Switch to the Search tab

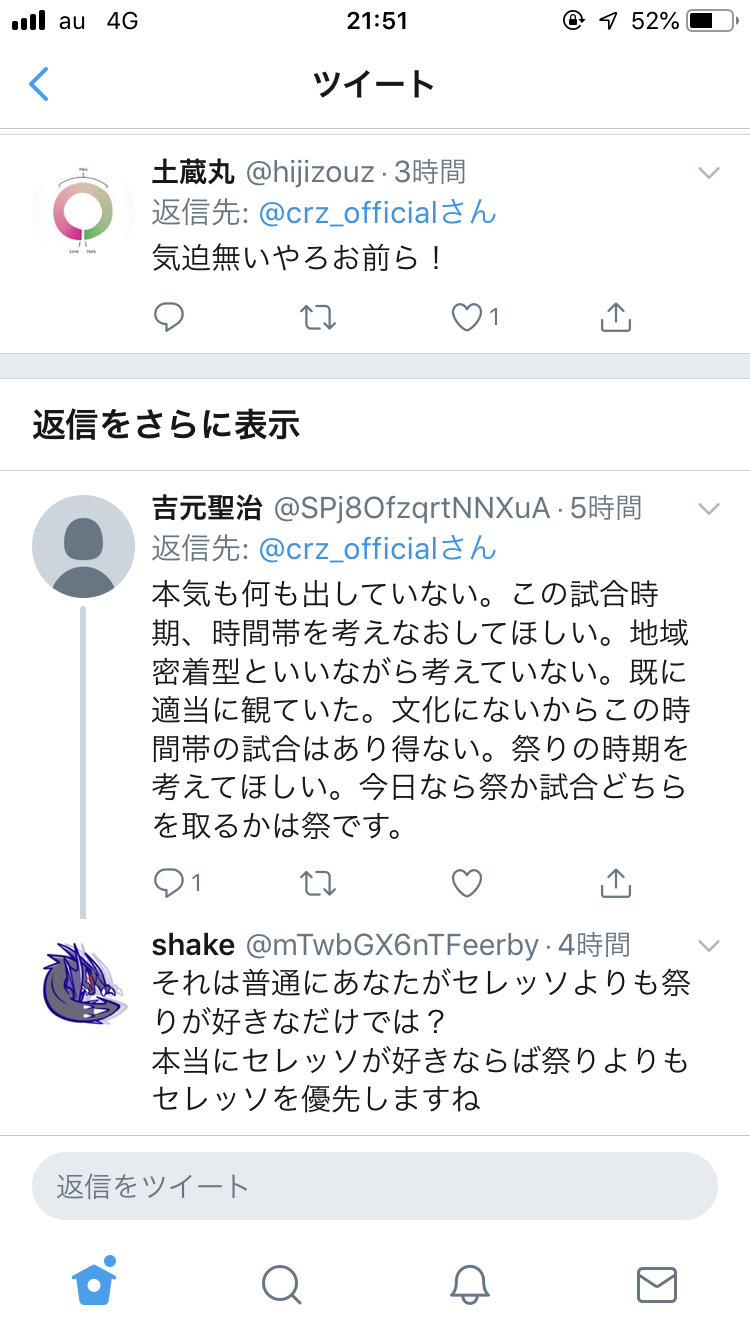(281, 1284)
